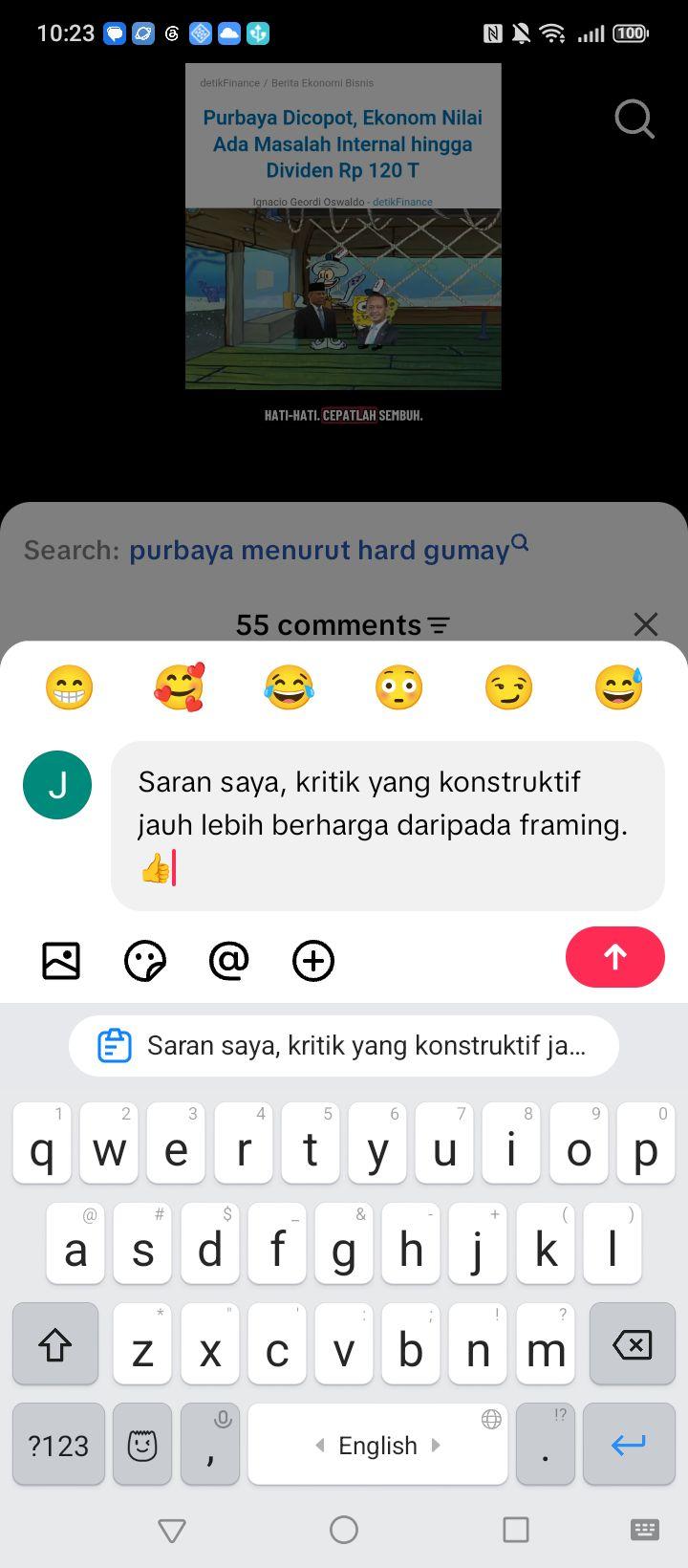Delete a character with backspace key
688x1568 pixels.
coord(632,1344)
